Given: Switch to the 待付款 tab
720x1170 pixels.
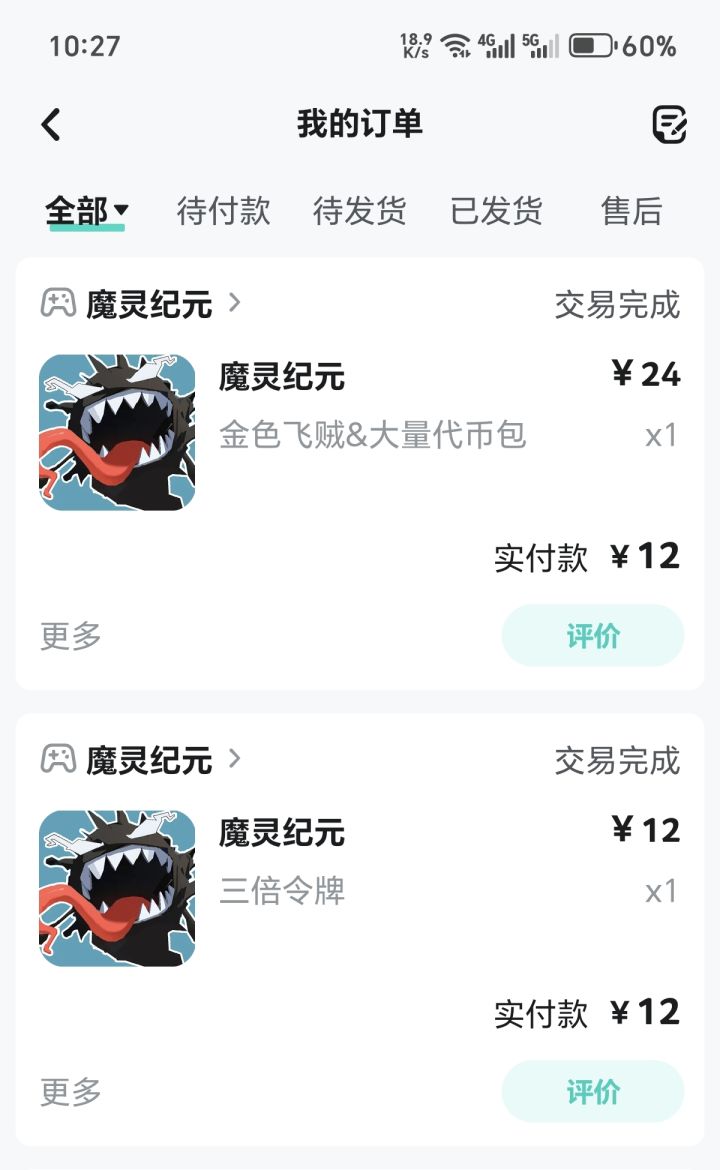Looking at the screenshot, I should pos(222,211).
